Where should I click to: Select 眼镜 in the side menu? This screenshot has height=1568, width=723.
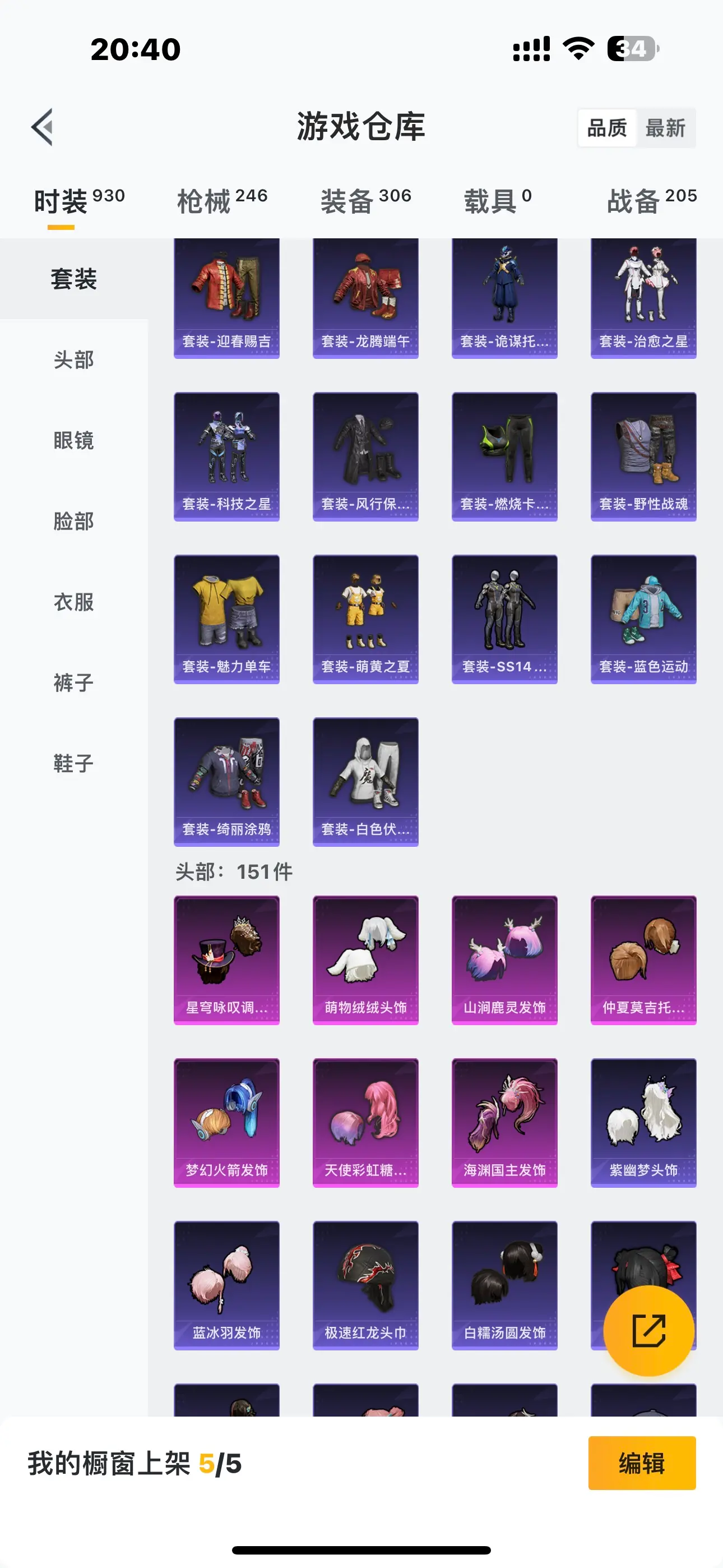(x=73, y=440)
